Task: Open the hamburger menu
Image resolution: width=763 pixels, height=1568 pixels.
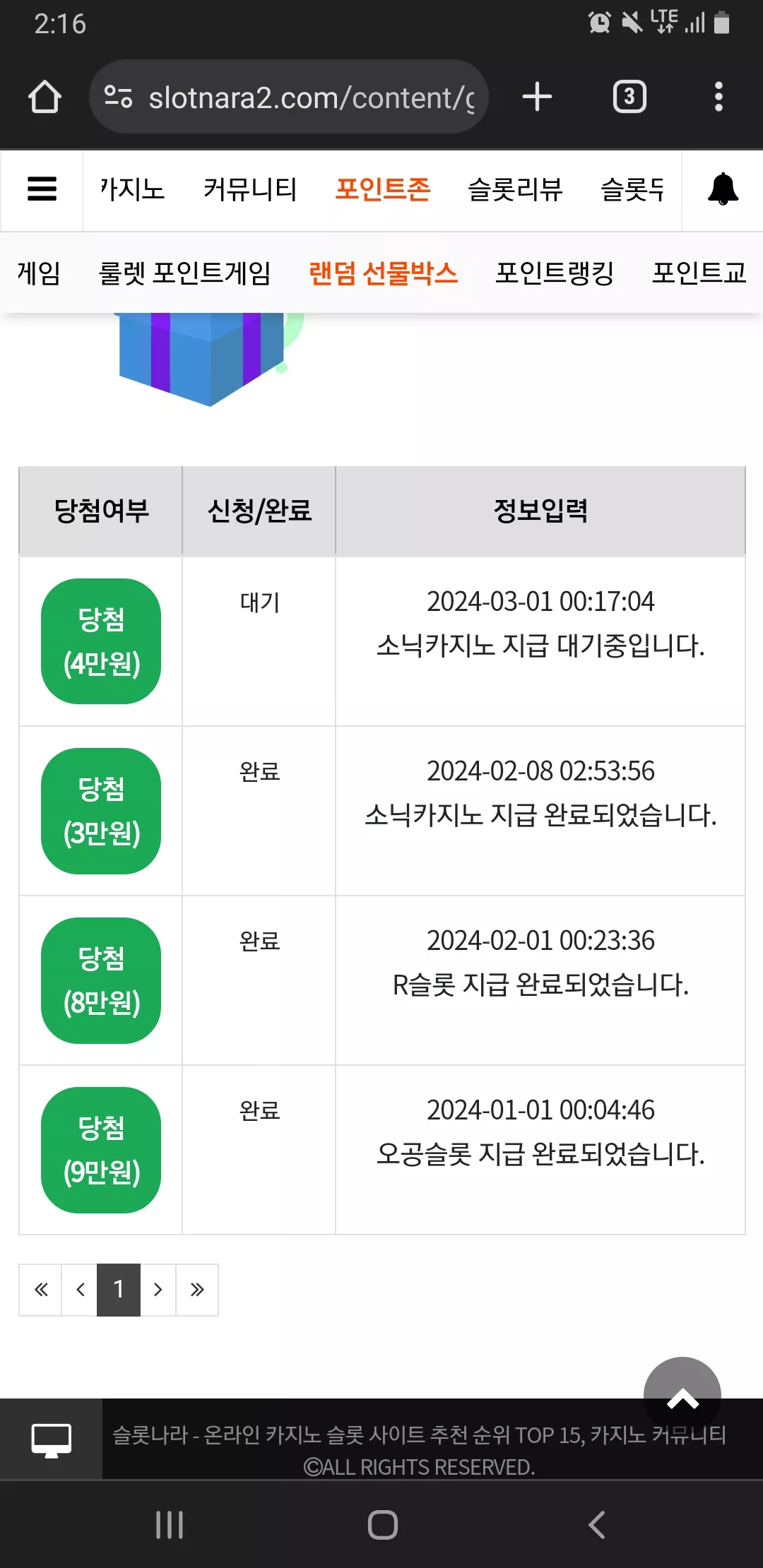Action: coord(42,189)
